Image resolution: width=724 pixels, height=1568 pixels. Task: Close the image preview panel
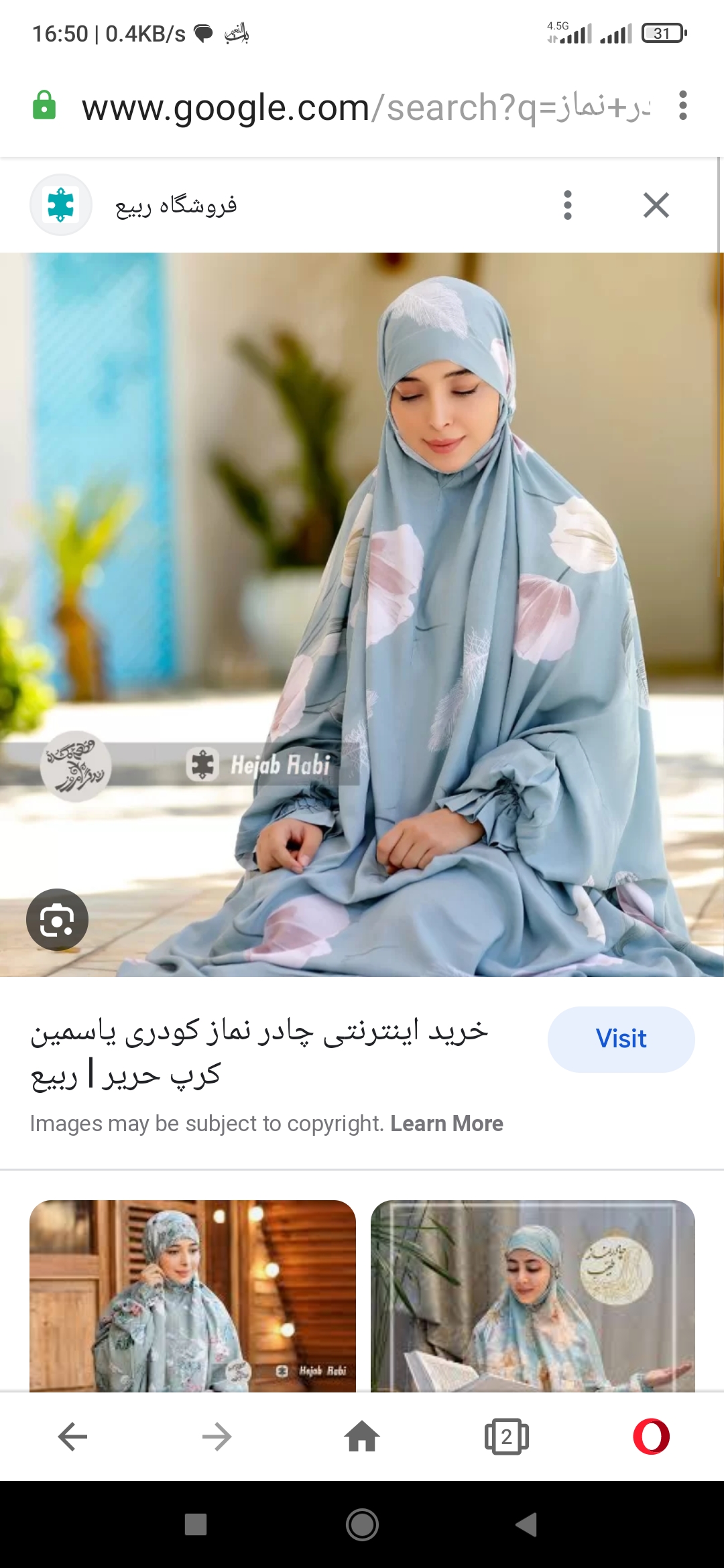(656, 205)
